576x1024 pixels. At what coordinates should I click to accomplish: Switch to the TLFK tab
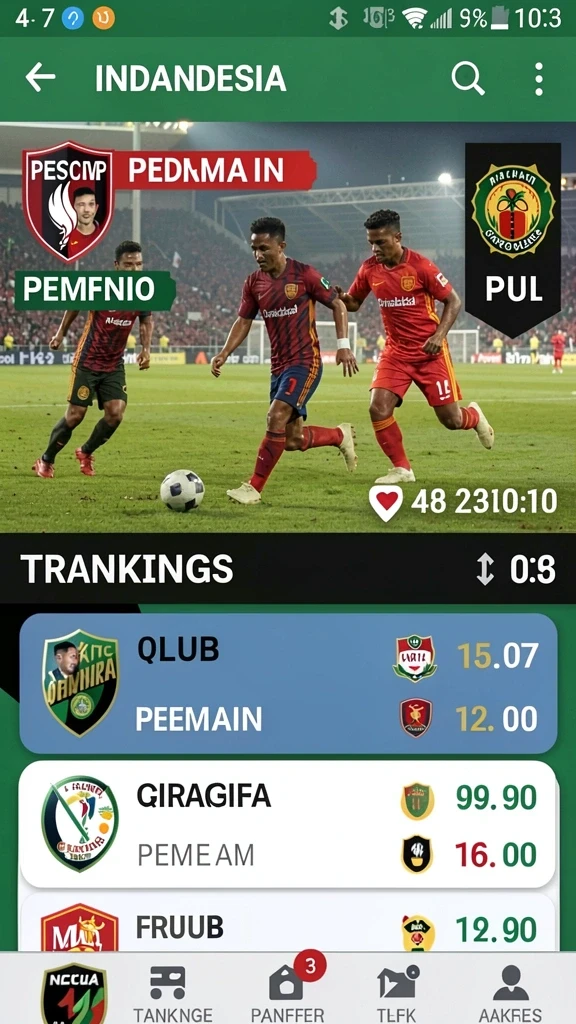[x=397, y=993]
